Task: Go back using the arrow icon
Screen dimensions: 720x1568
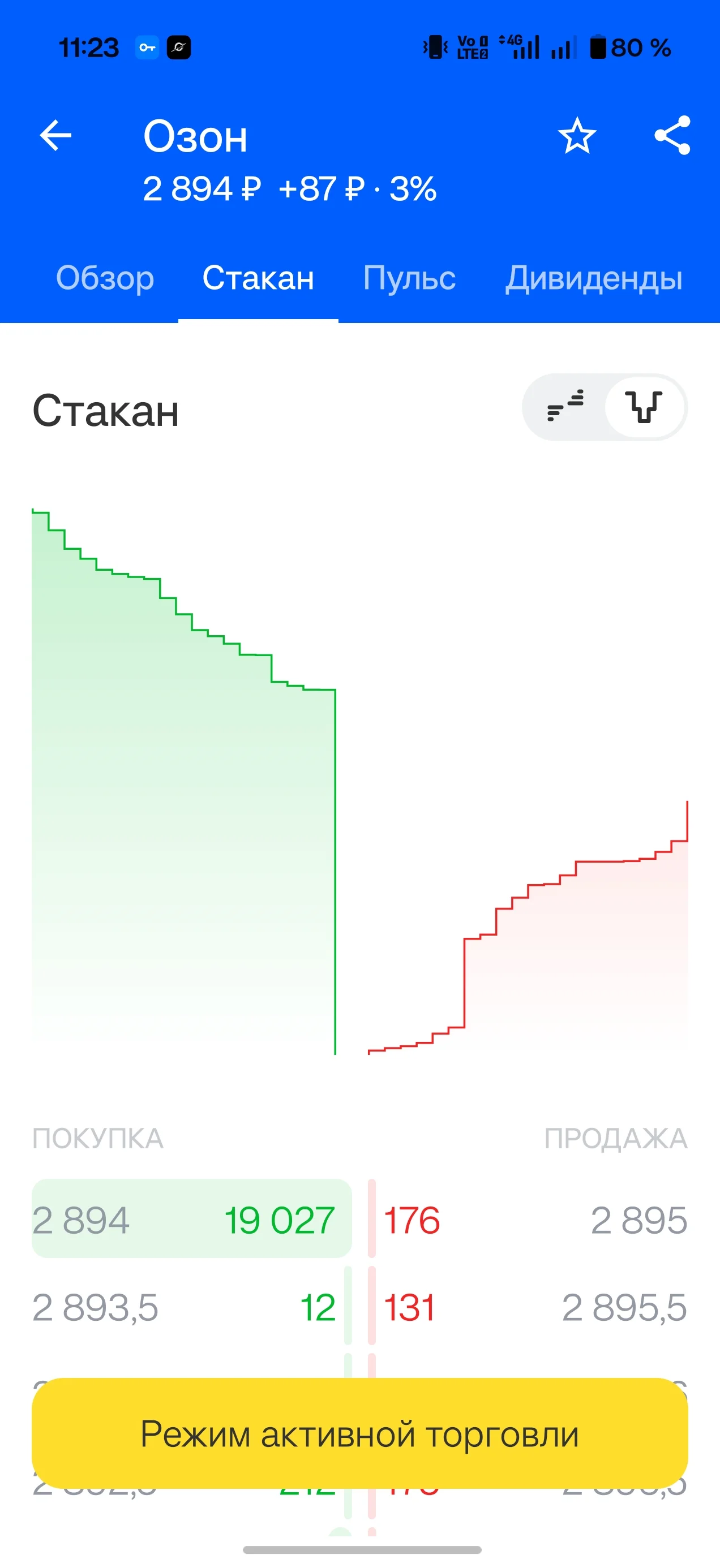Action: [x=55, y=135]
